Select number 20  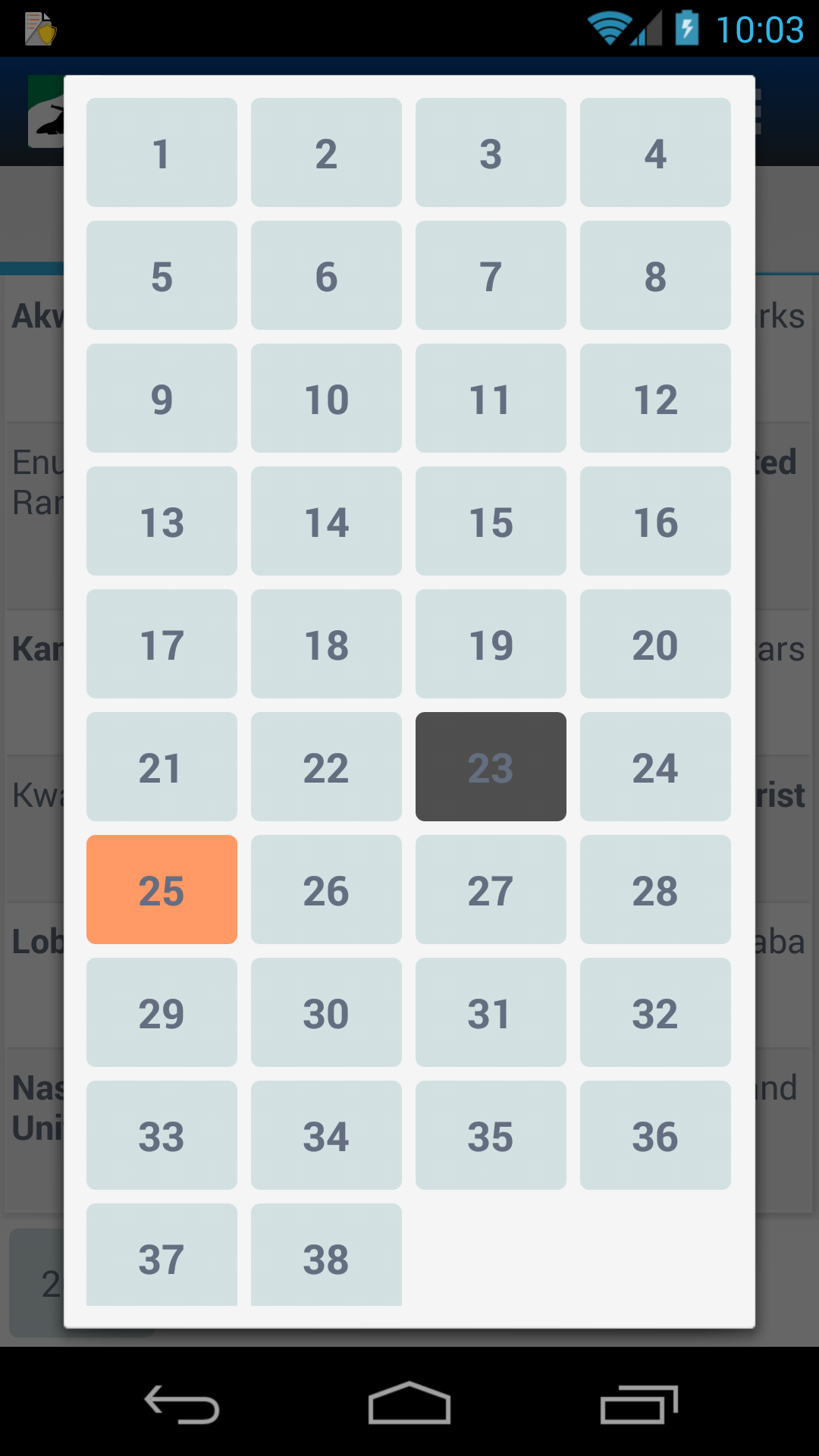click(655, 644)
